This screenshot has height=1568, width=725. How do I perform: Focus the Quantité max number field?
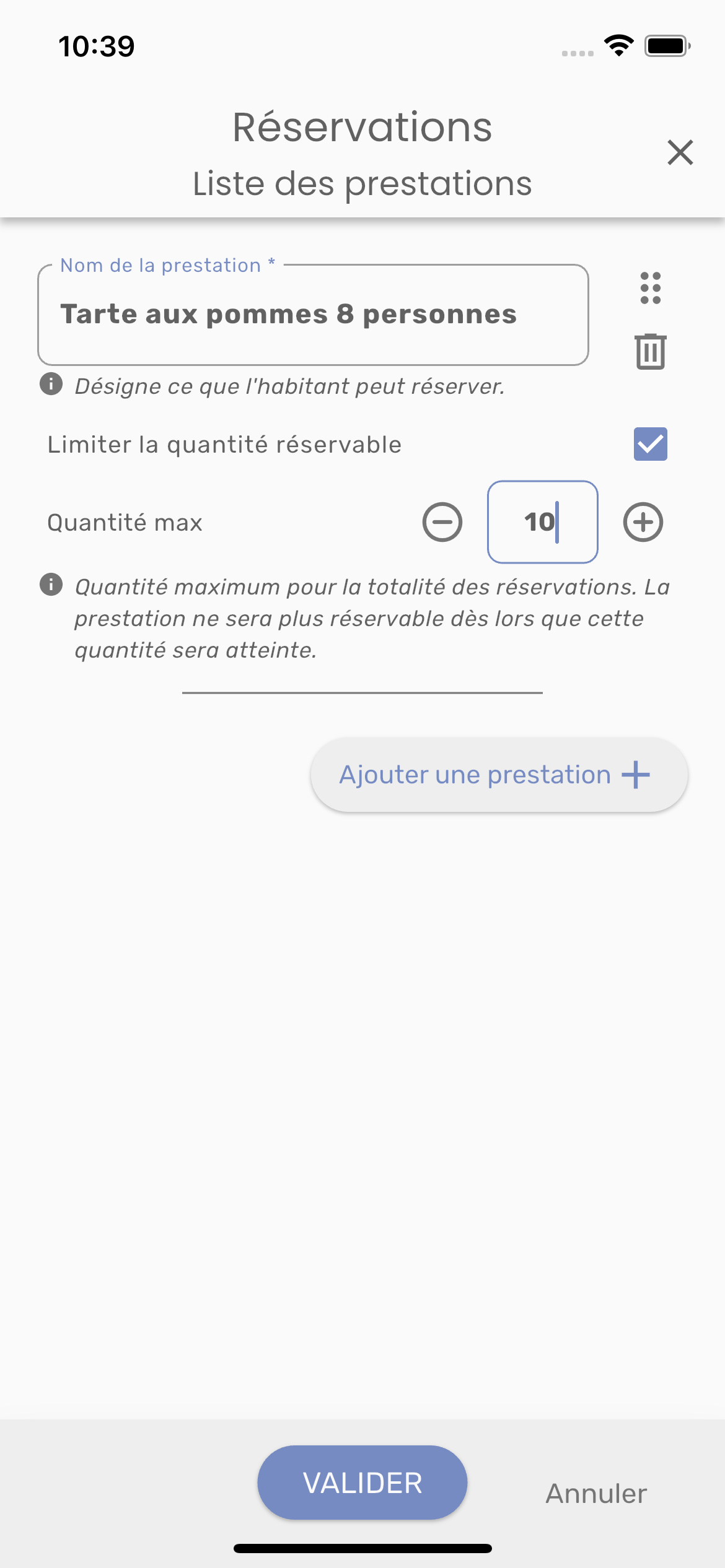(x=542, y=522)
